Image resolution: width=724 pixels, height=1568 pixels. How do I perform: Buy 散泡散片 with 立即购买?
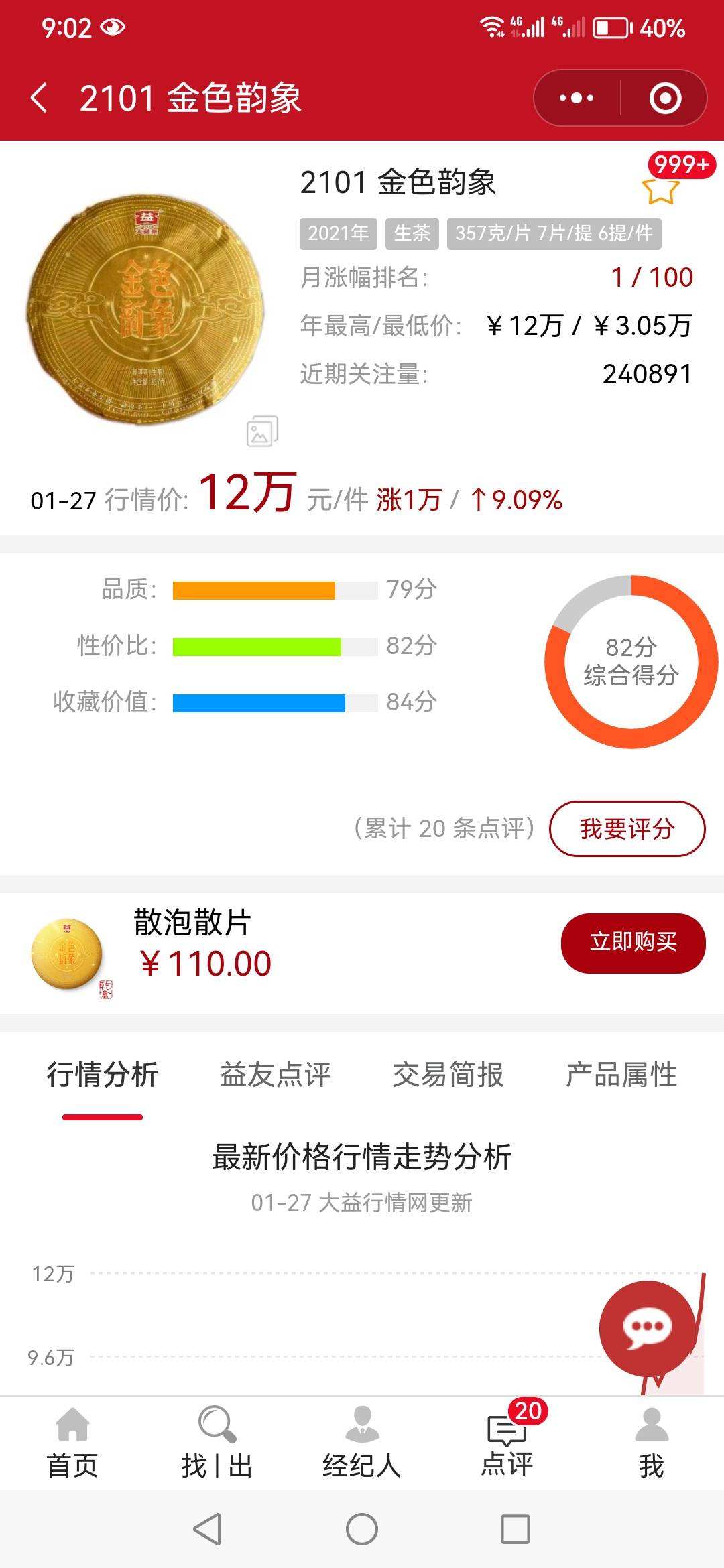click(633, 942)
